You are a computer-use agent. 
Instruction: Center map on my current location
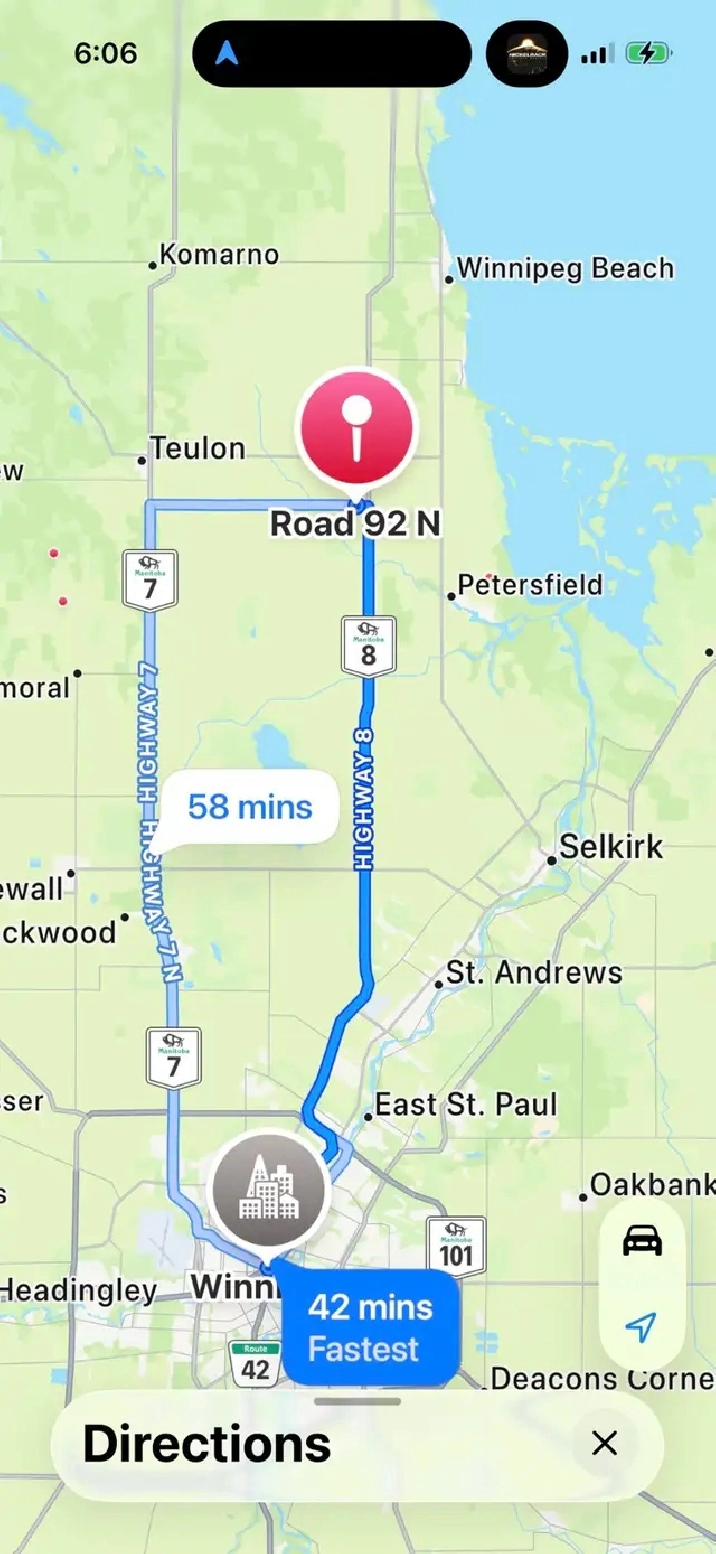tap(641, 1327)
